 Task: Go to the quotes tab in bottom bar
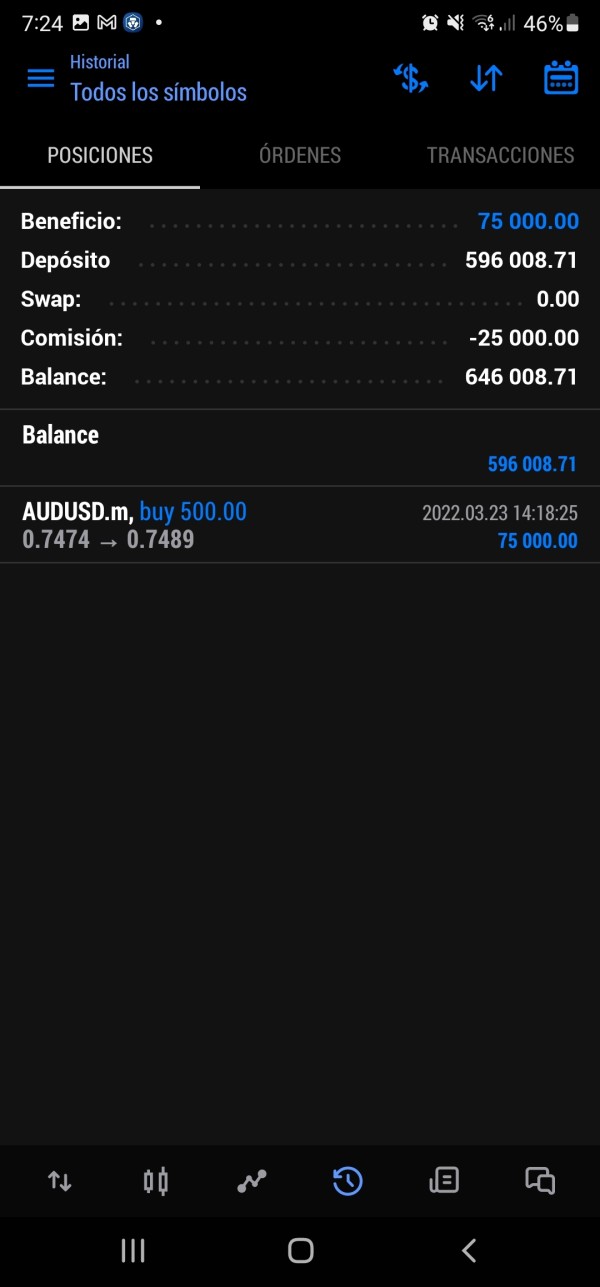tap(60, 1181)
